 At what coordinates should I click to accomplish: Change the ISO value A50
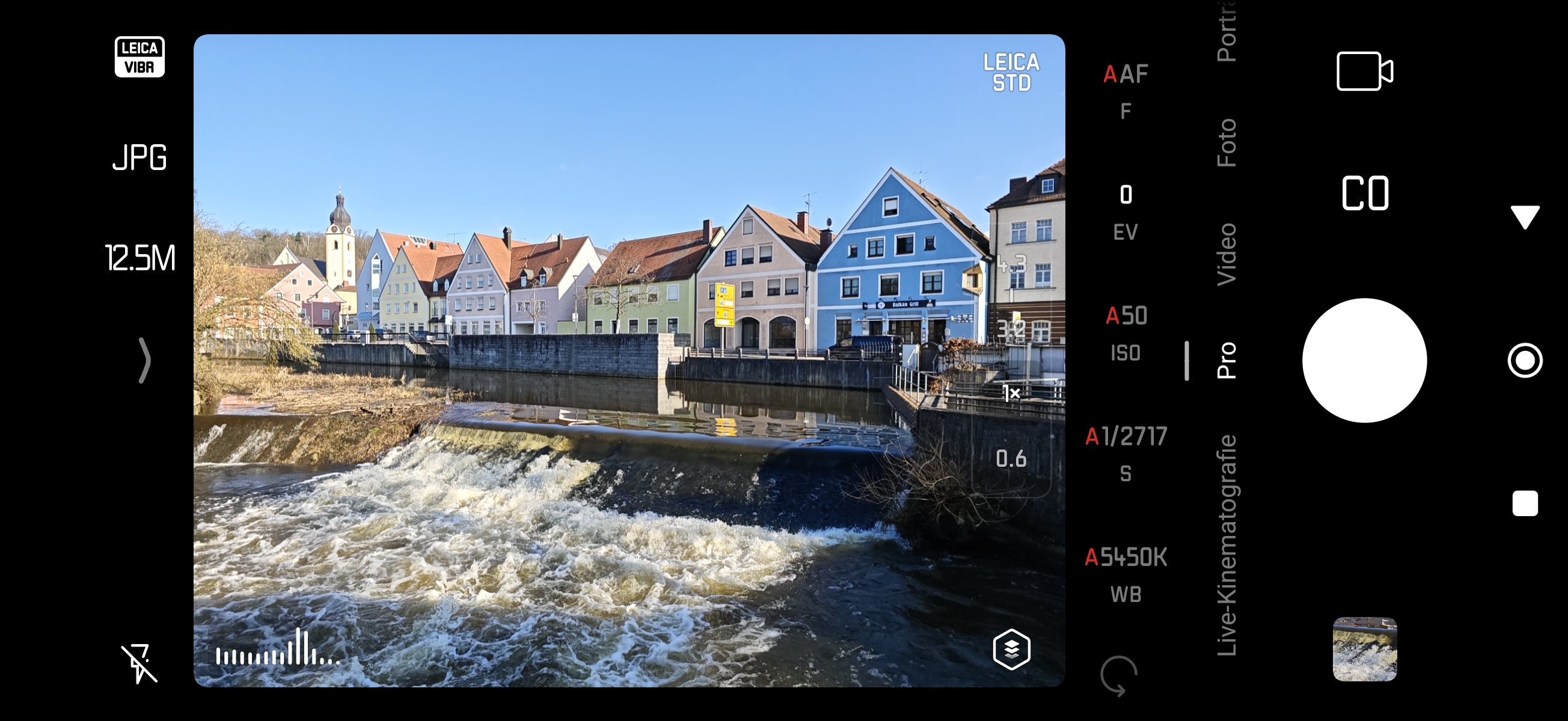click(x=1125, y=332)
